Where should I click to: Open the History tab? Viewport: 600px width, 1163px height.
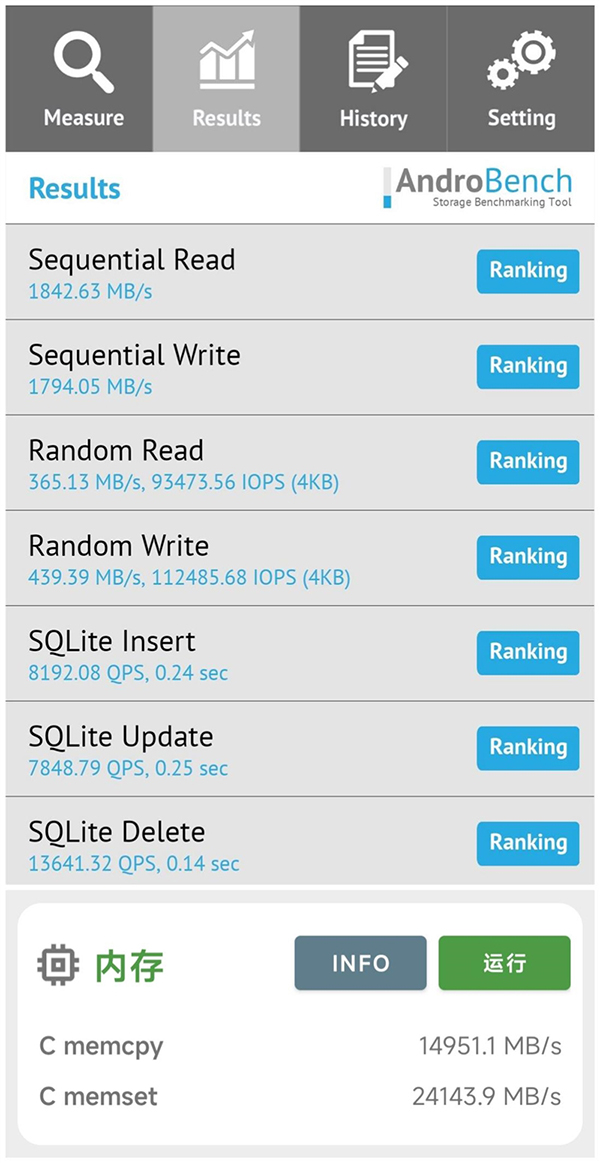tap(373, 80)
